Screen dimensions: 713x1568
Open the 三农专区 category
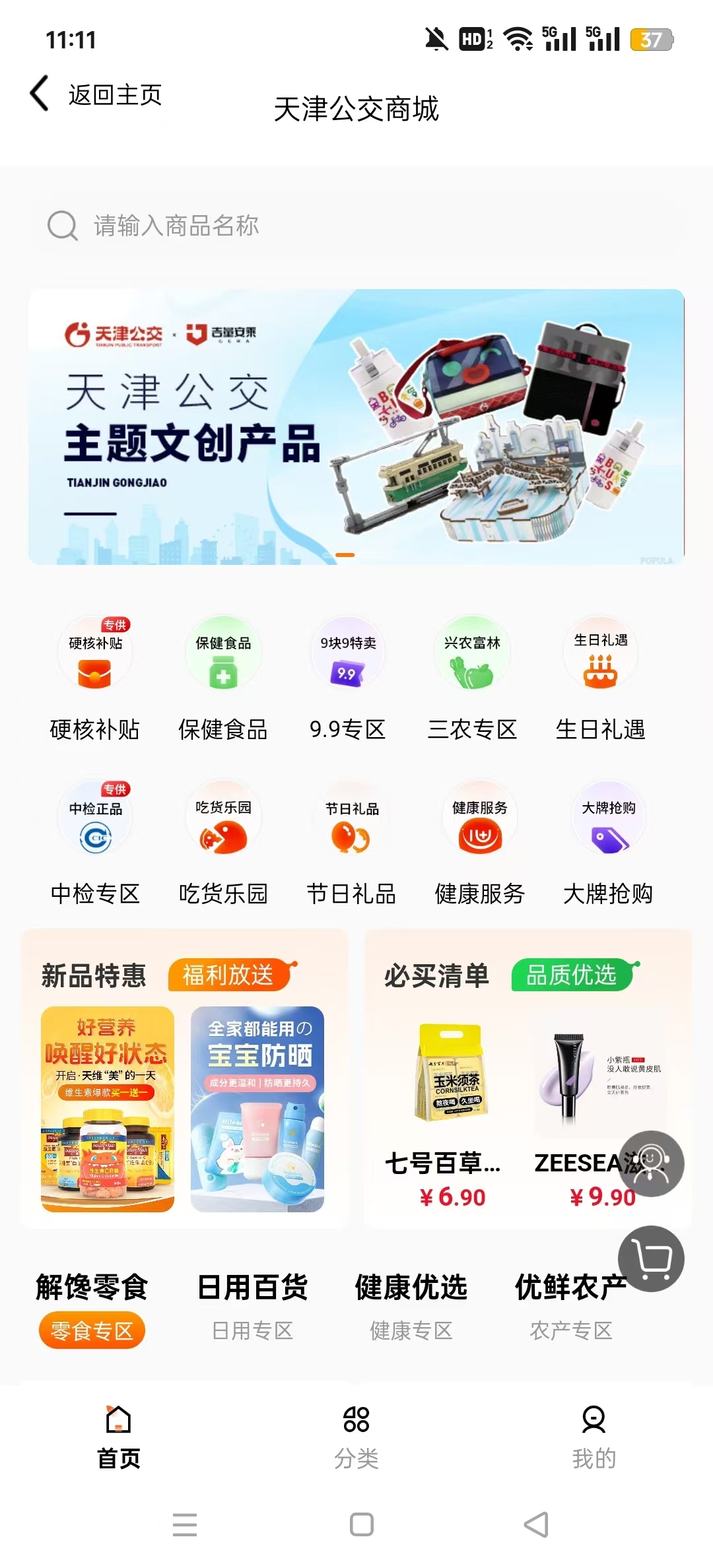coord(472,679)
